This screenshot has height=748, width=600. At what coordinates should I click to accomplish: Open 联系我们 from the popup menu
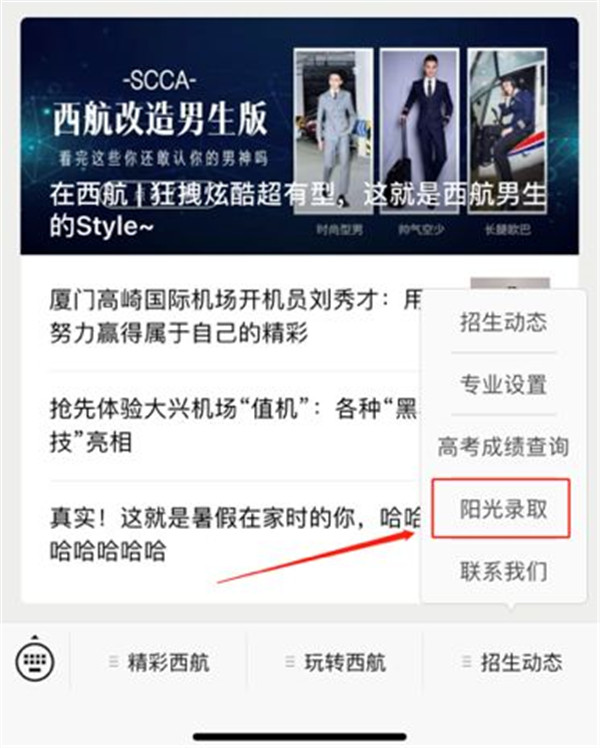(x=503, y=571)
